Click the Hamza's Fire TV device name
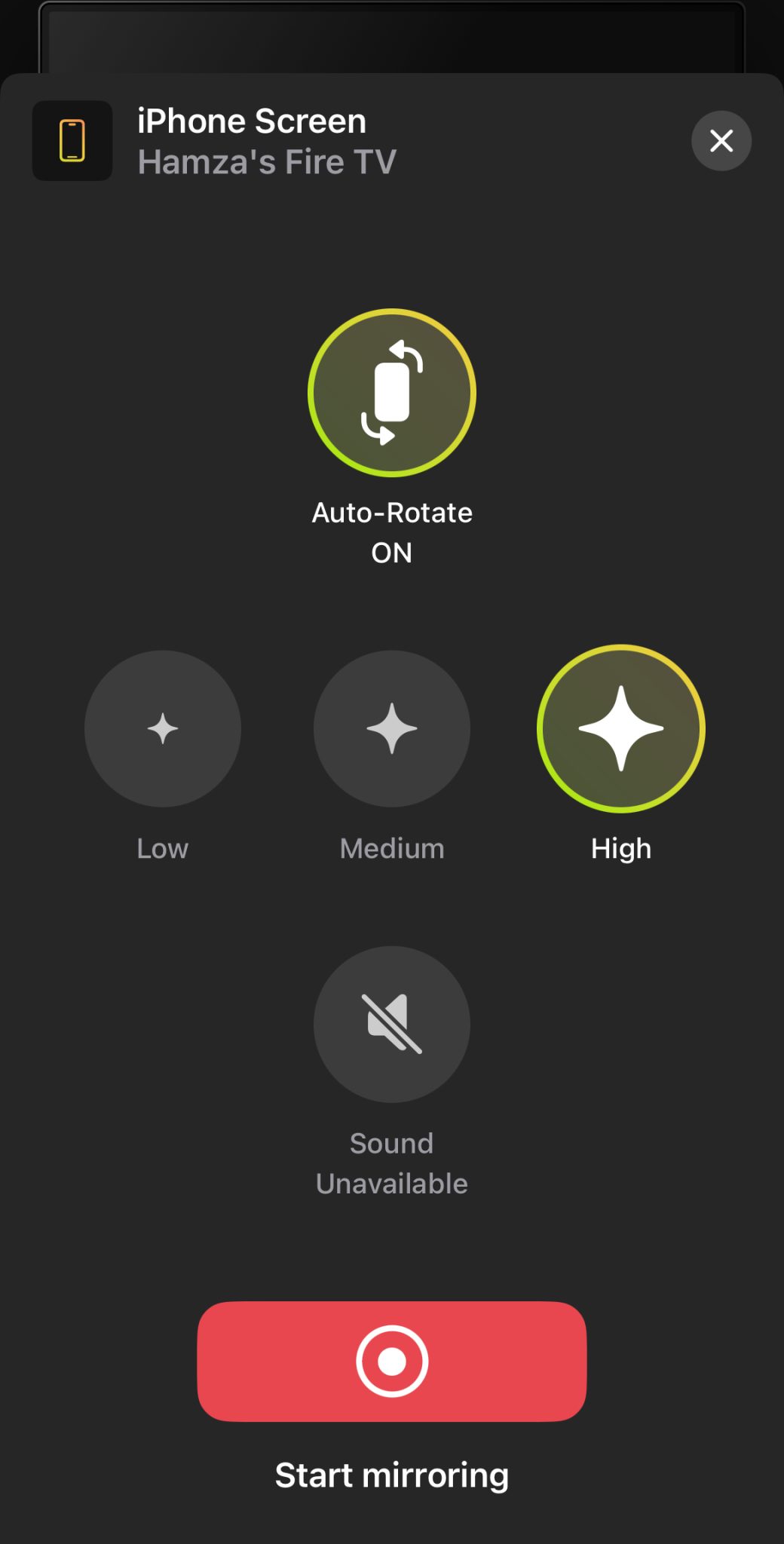The height and width of the screenshot is (1544, 784). (x=267, y=161)
